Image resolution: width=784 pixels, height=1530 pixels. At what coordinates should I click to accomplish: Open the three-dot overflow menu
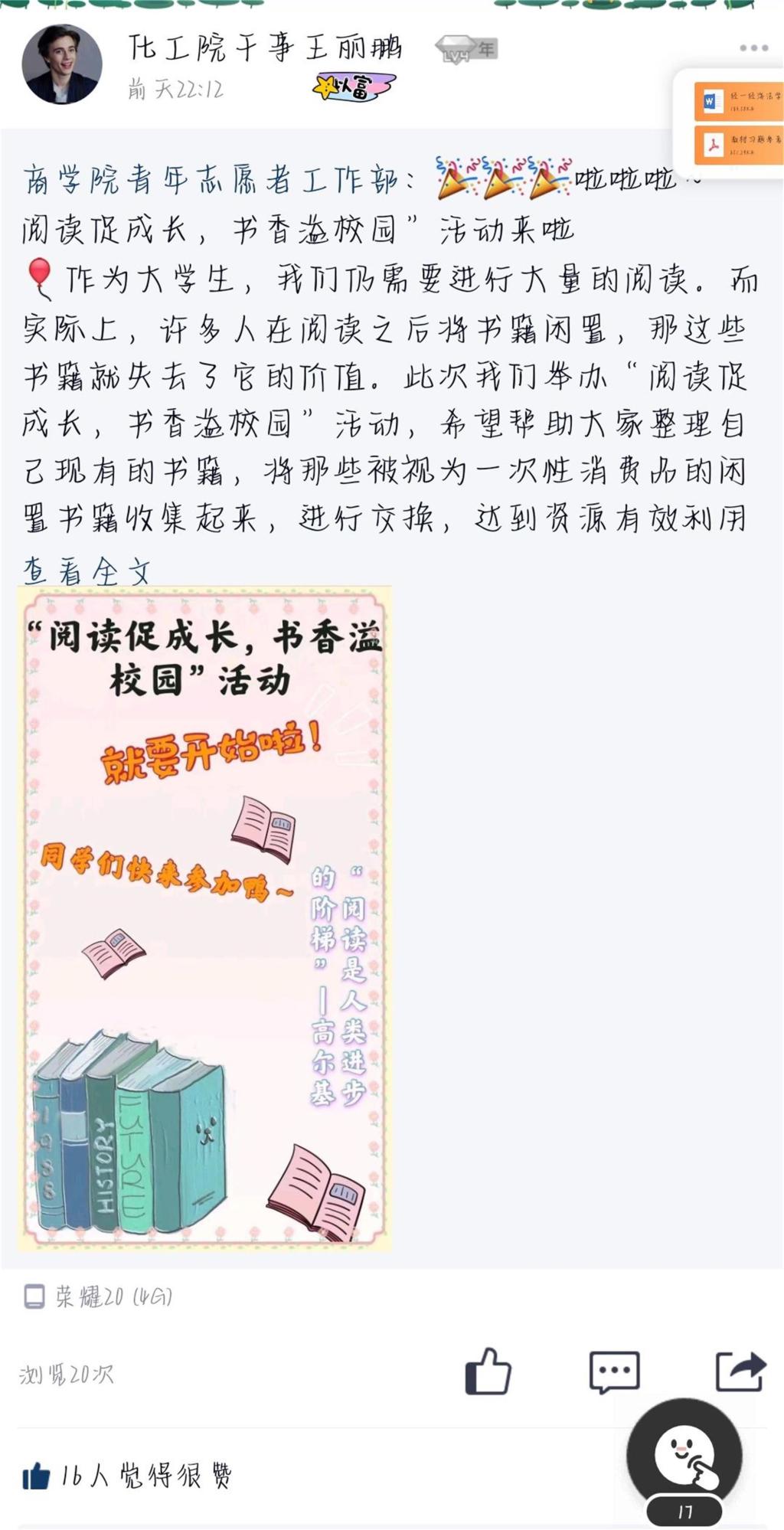(x=753, y=47)
